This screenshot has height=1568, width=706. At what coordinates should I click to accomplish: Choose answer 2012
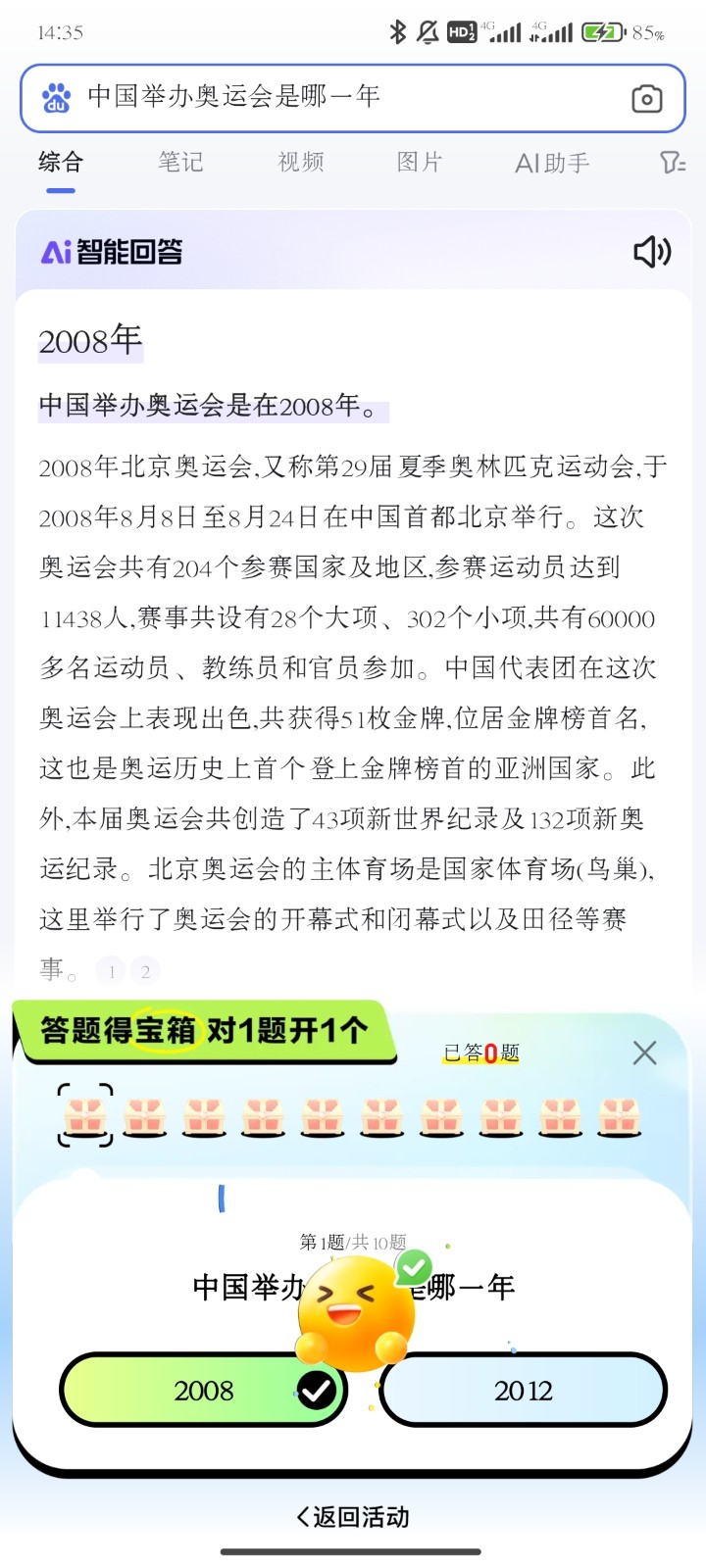pos(524,1390)
